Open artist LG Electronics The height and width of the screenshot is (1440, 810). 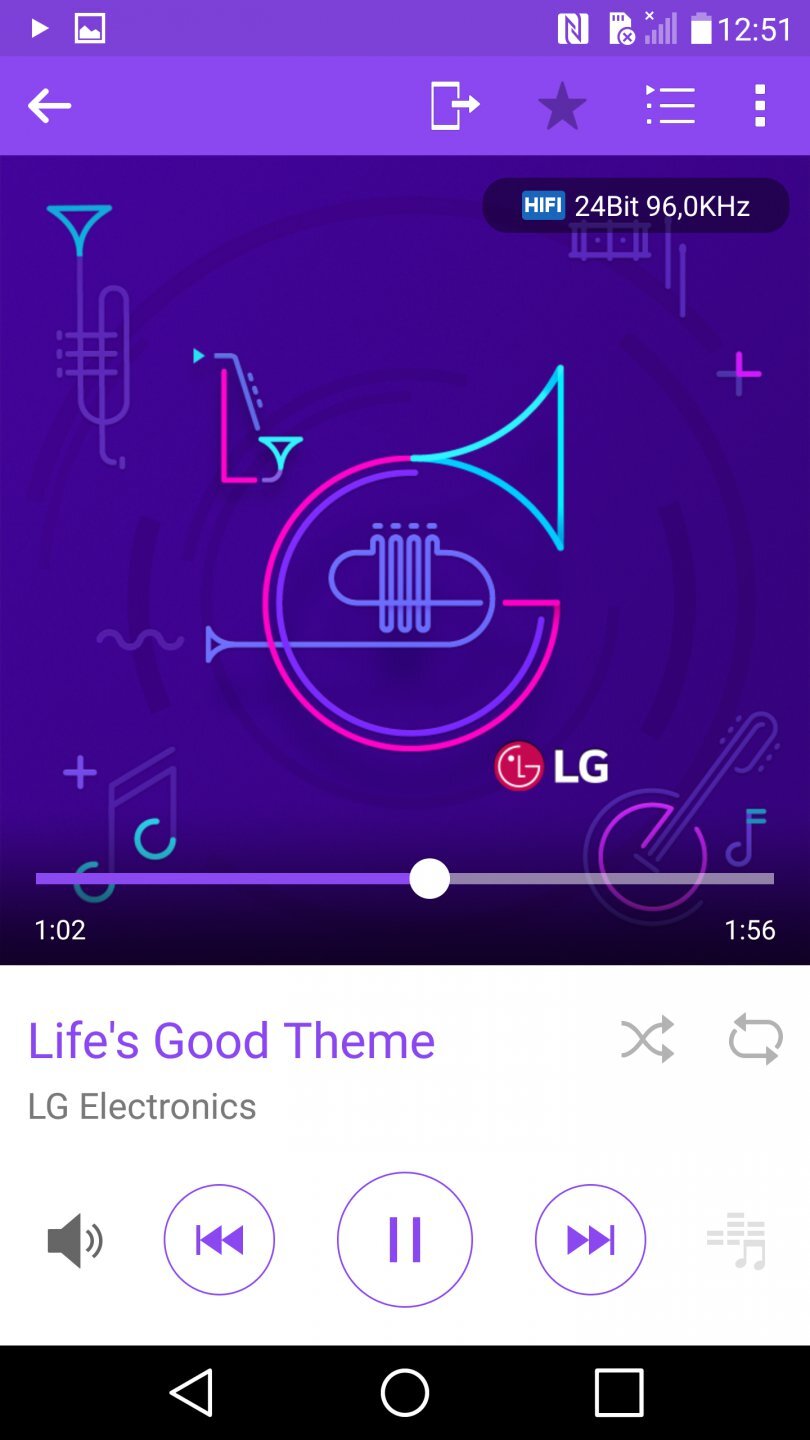tap(142, 1106)
